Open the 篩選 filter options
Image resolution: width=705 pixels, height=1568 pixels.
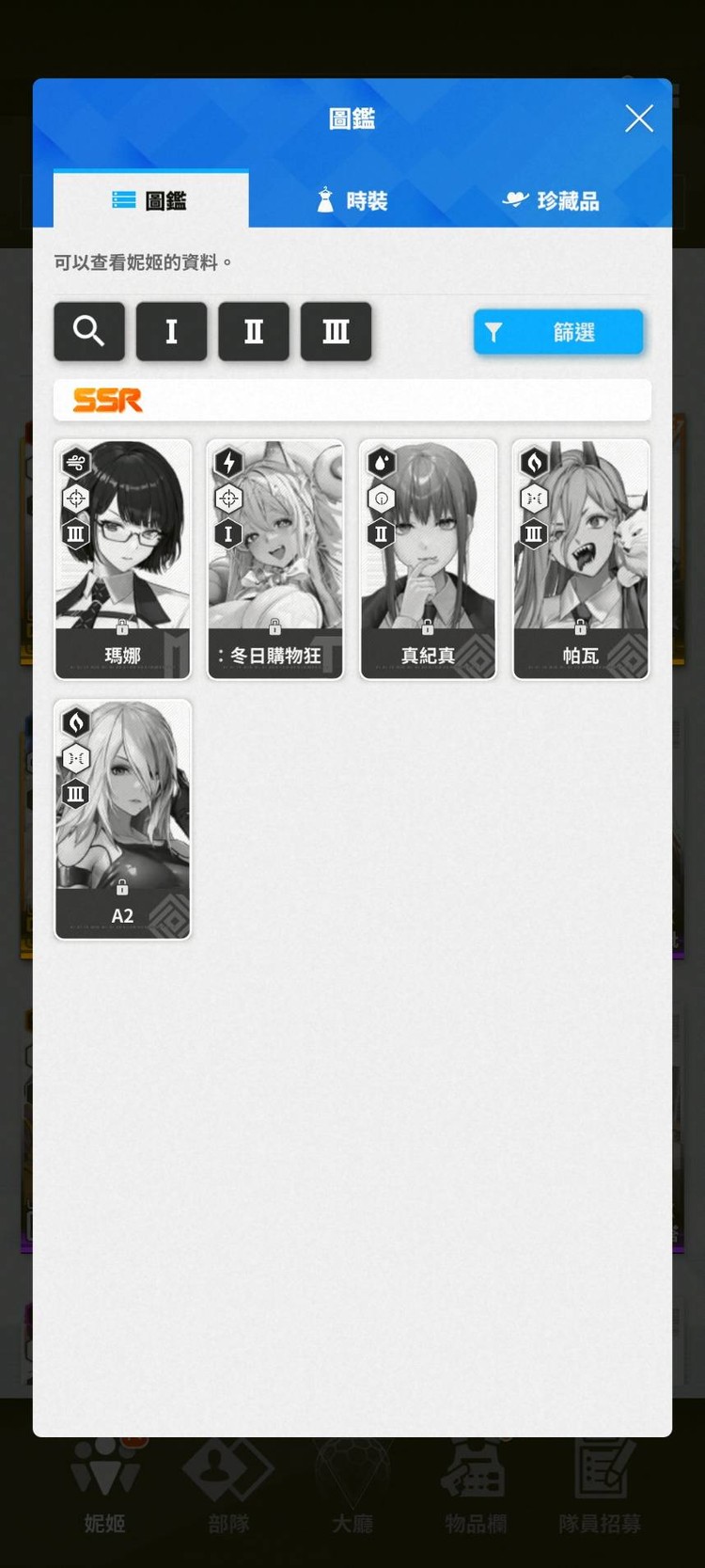tap(558, 332)
